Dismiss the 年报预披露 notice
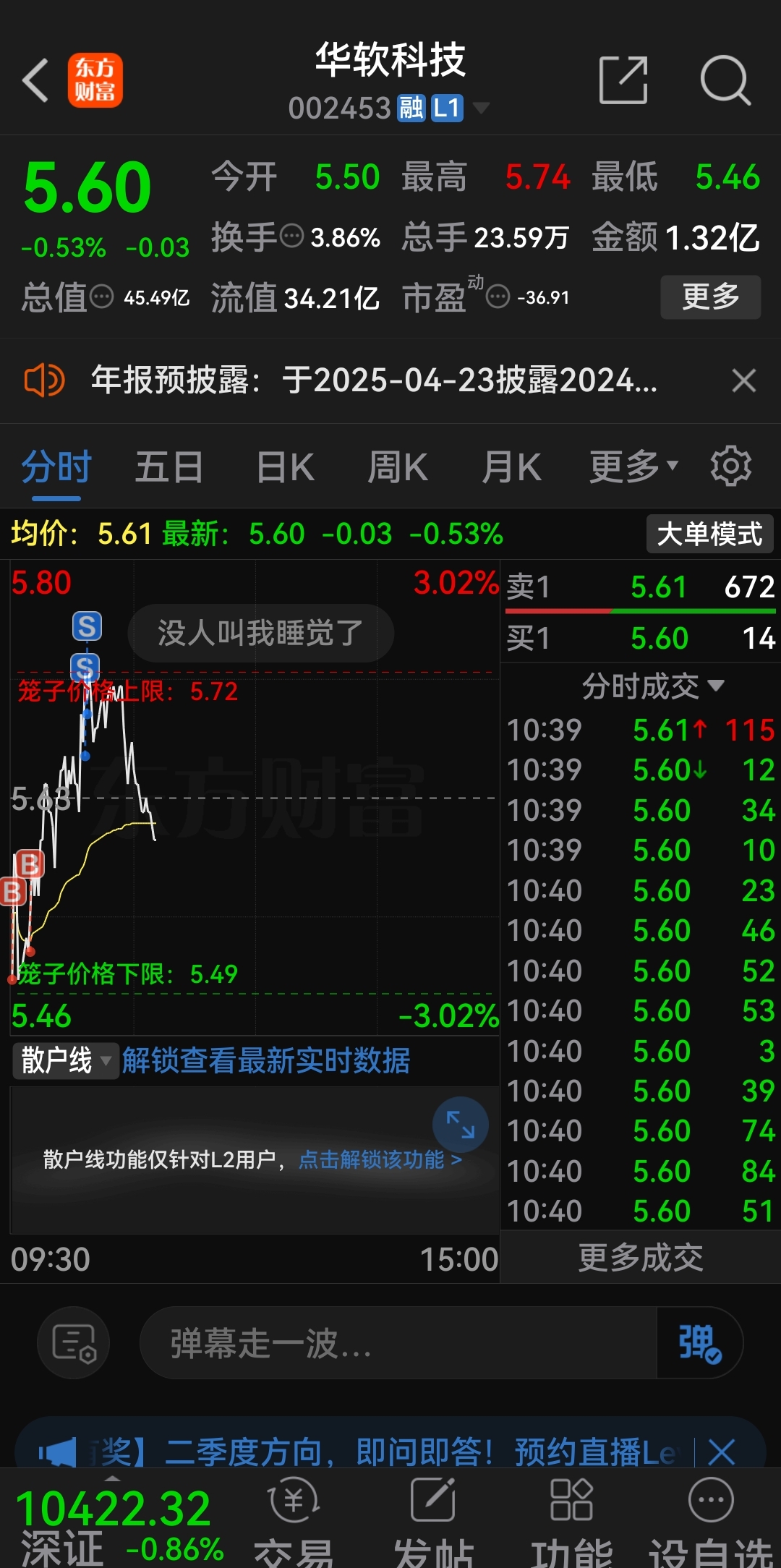 (743, 380)
